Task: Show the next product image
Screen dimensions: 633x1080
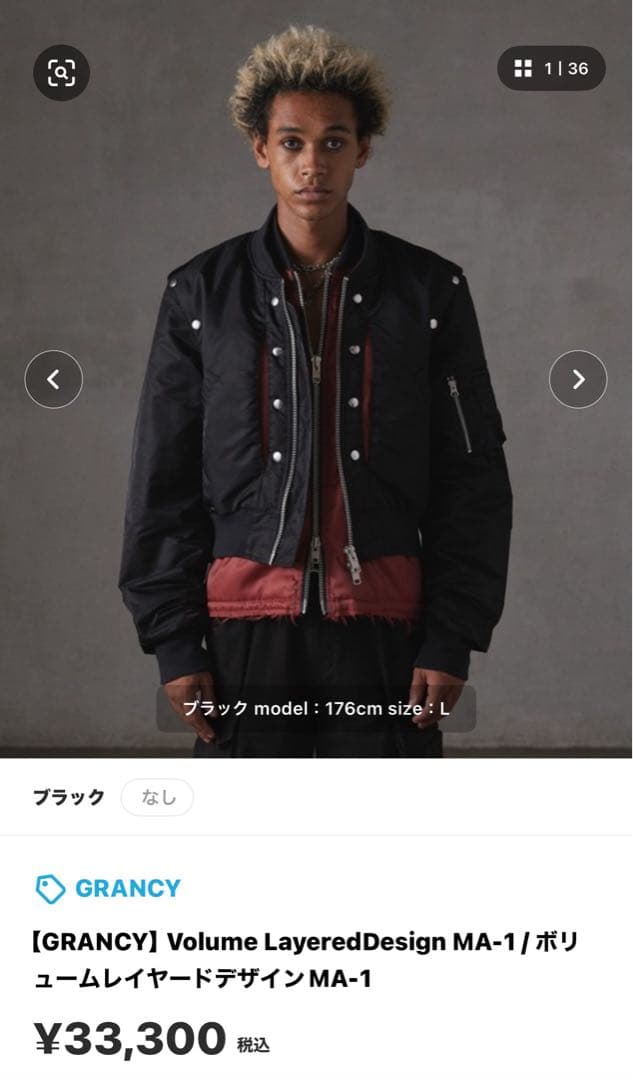Action: pyautogui.click(x=578, y=379)
